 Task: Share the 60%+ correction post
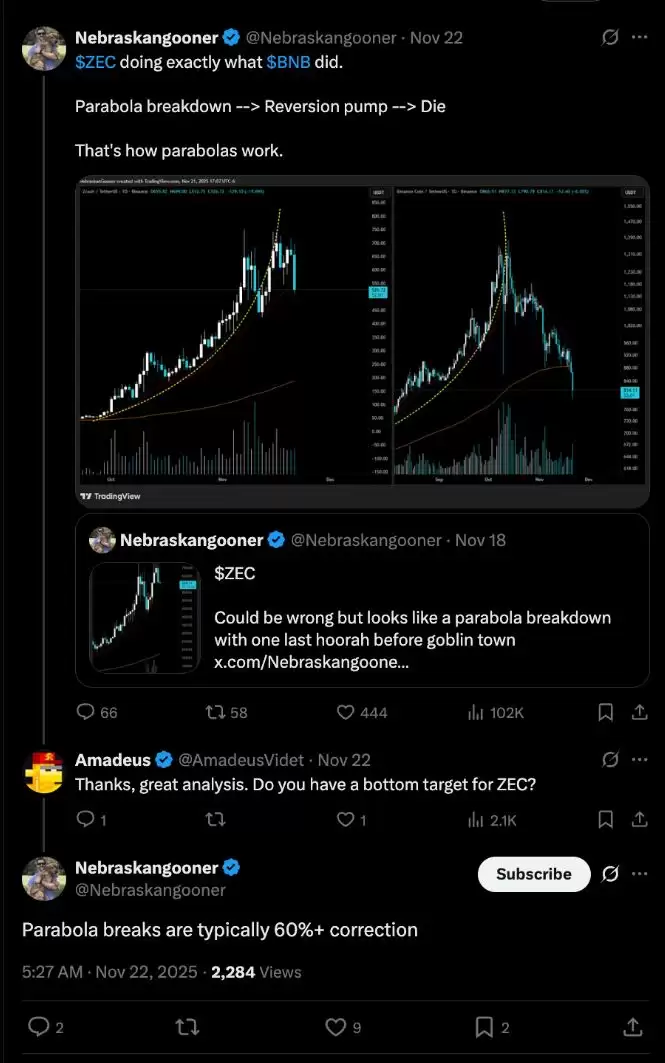tap(633, 1027)
